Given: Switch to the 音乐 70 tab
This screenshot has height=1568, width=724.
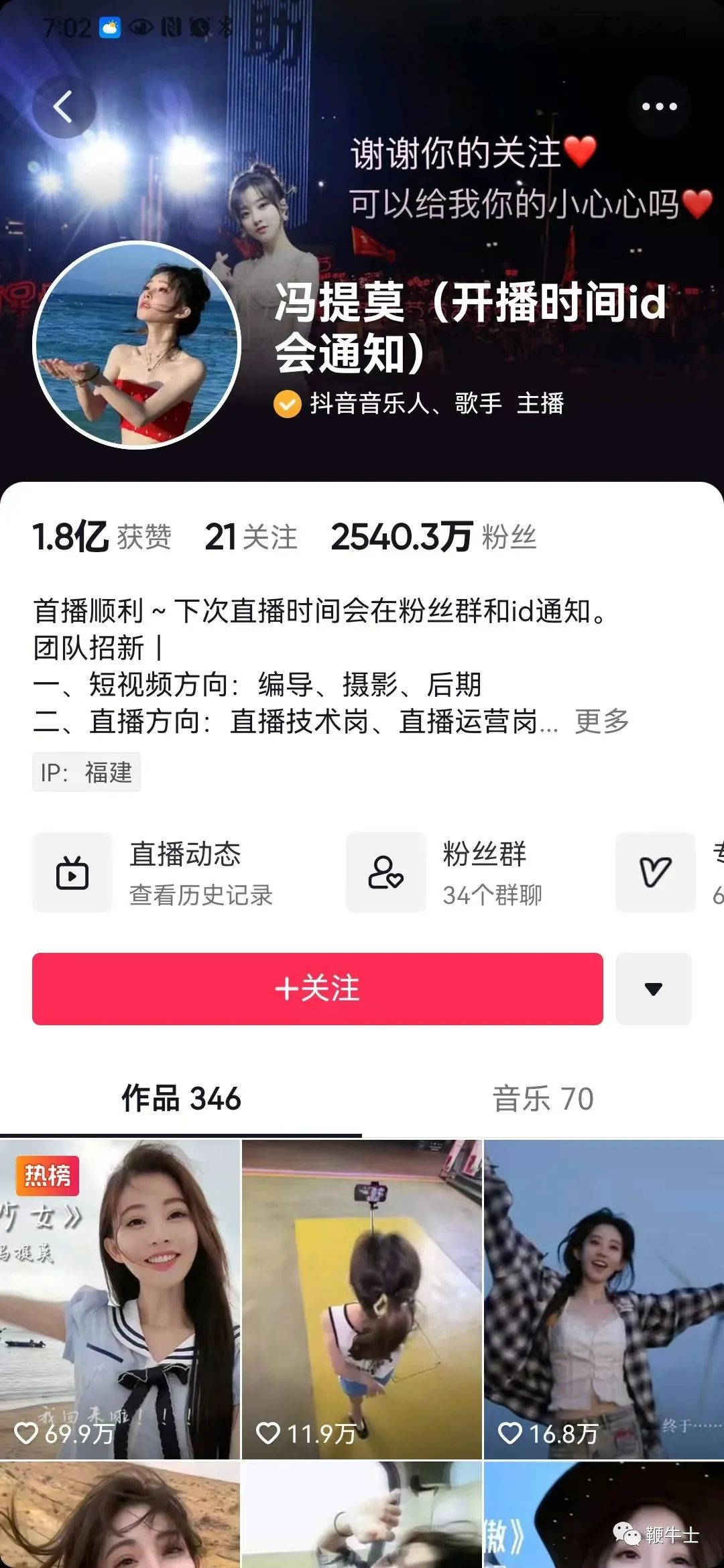Looking at the screenshot, I should pyautogui.click(x=542, y=1099).
